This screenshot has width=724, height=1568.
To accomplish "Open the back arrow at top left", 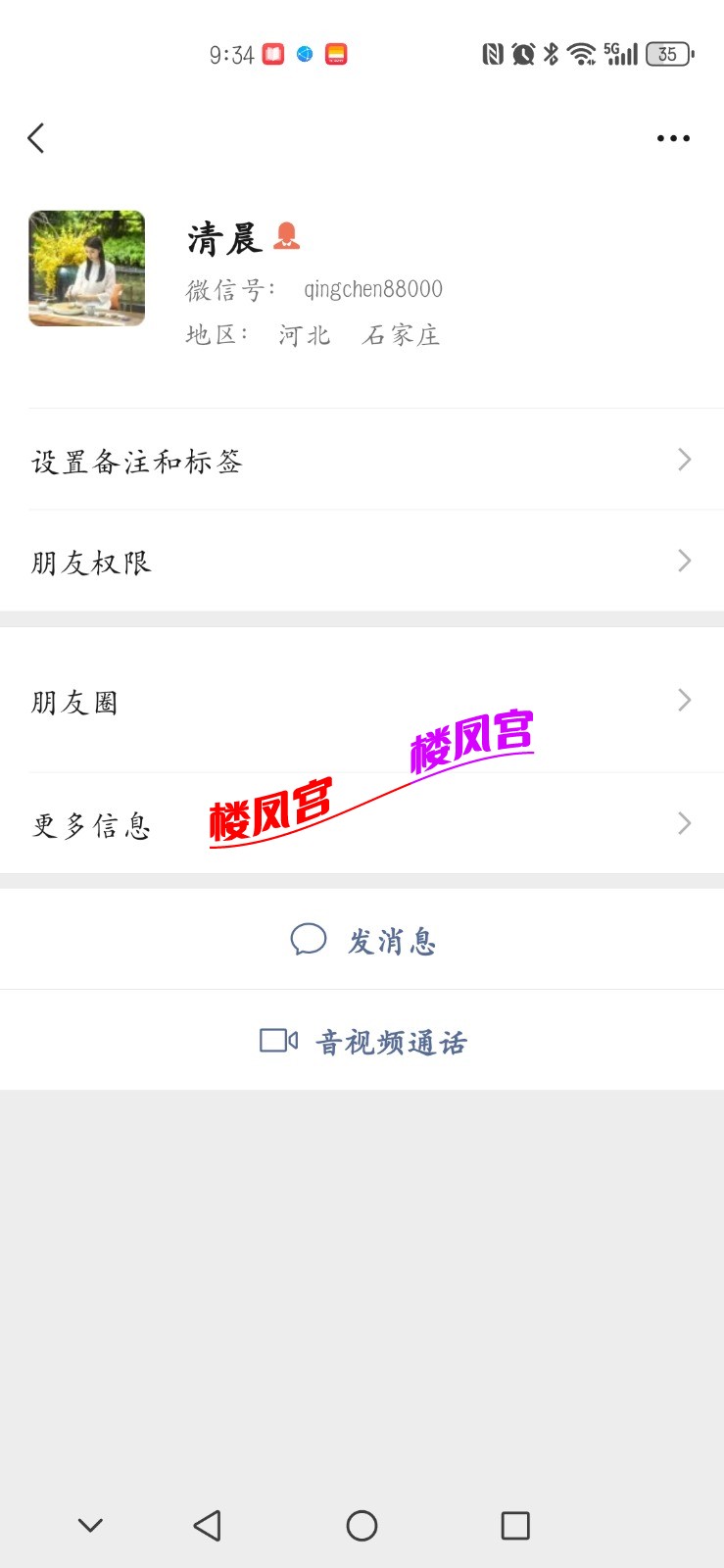I will (x=36, y=137).
